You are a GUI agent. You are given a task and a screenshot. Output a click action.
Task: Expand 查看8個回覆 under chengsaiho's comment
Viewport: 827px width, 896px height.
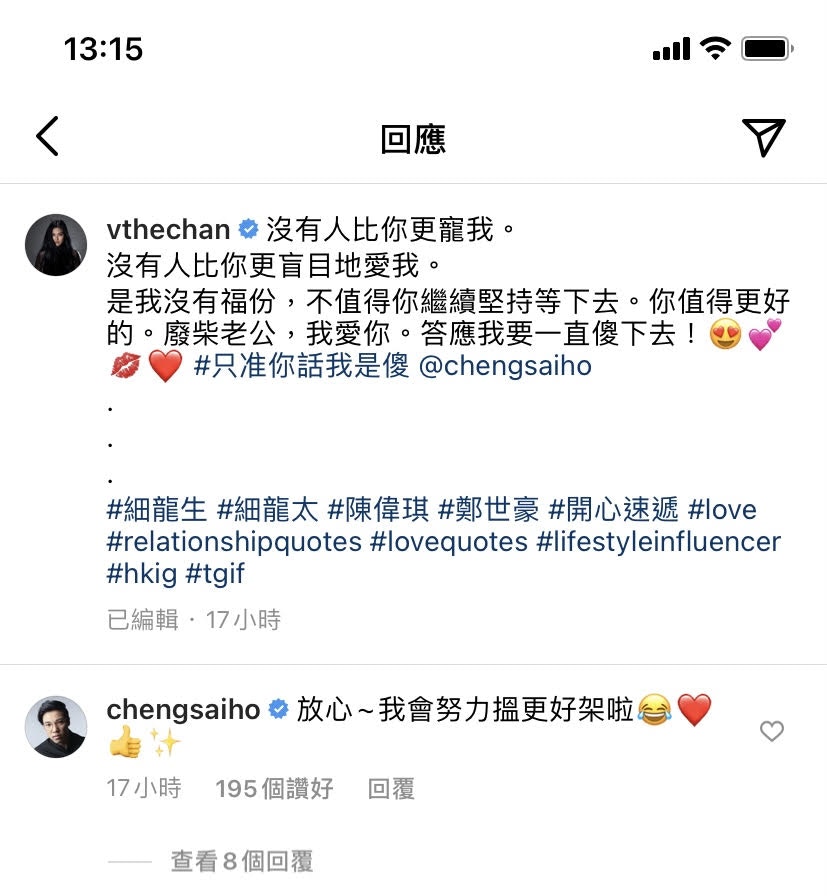[x=242, y=861]
